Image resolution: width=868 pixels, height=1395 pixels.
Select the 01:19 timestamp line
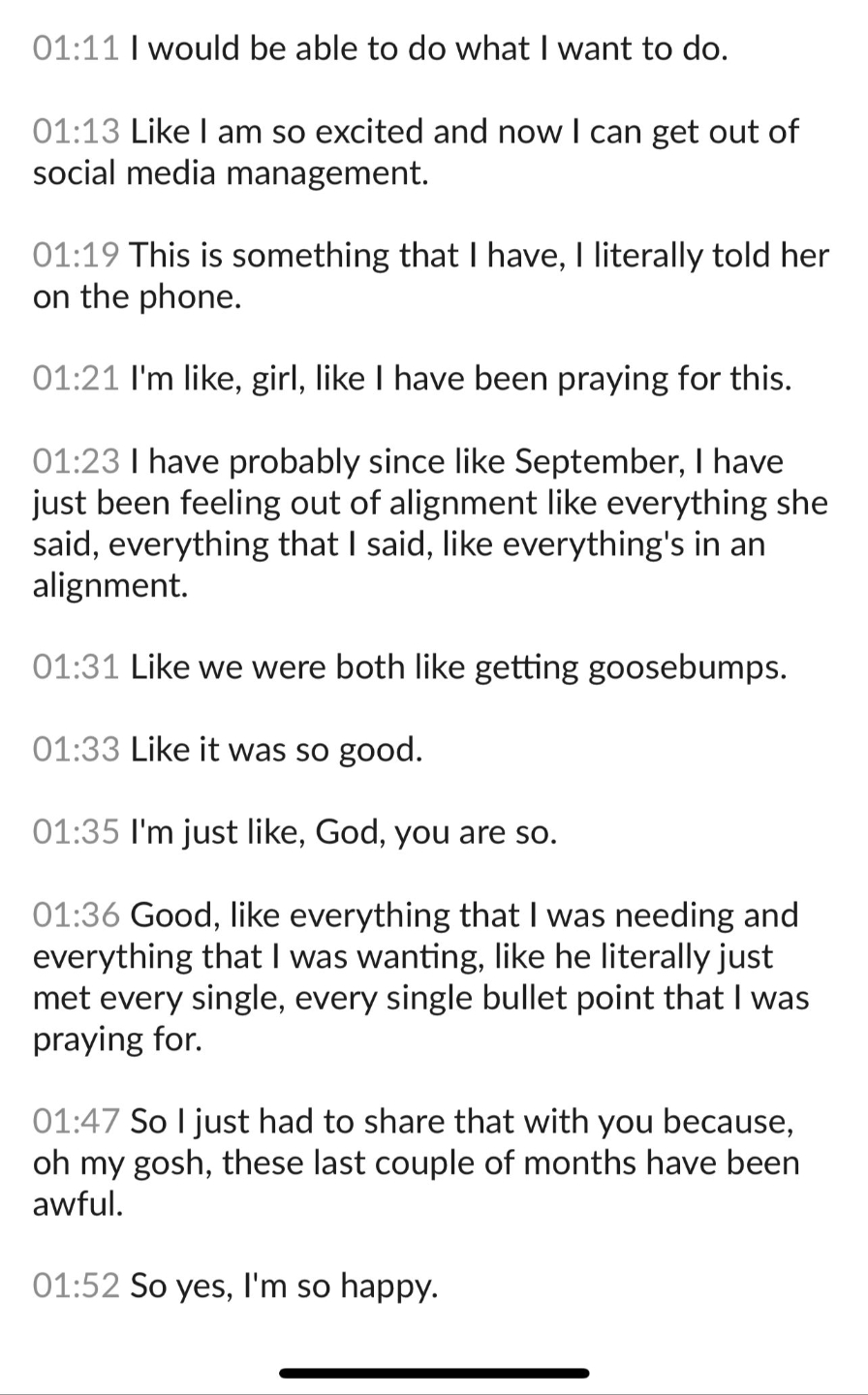pos(76,256)
